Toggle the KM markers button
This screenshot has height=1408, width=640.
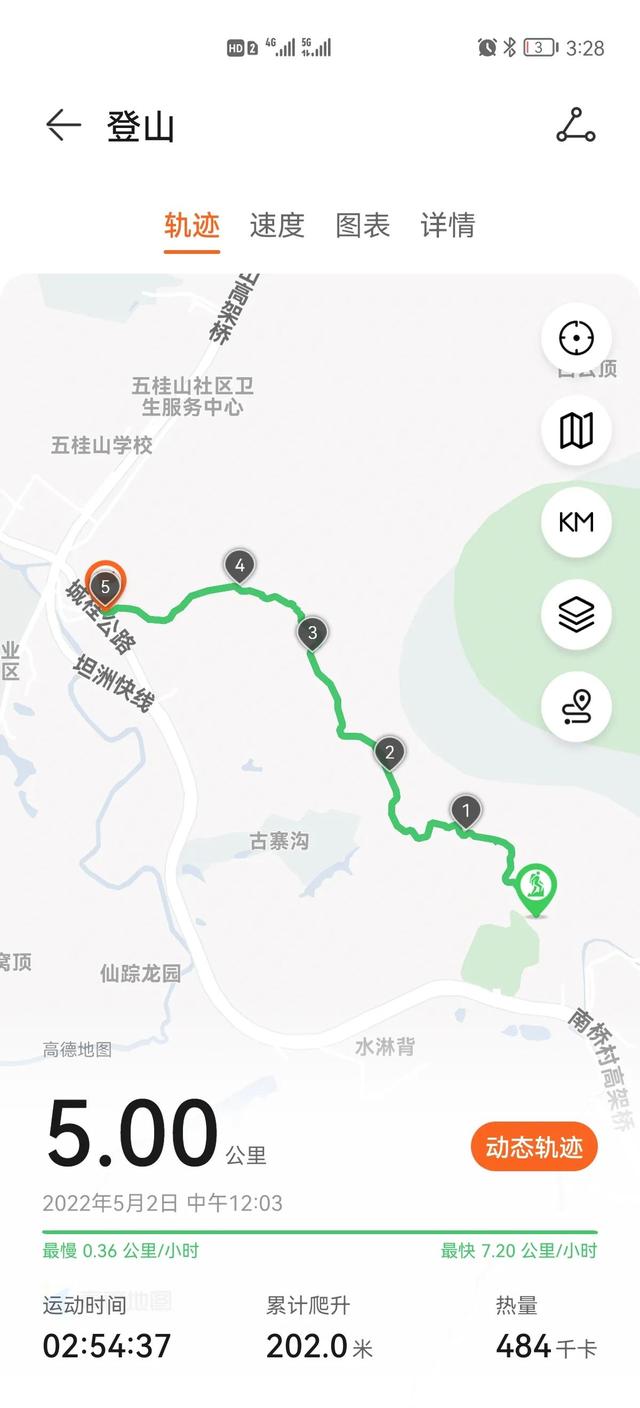click(x=576, y=523)
